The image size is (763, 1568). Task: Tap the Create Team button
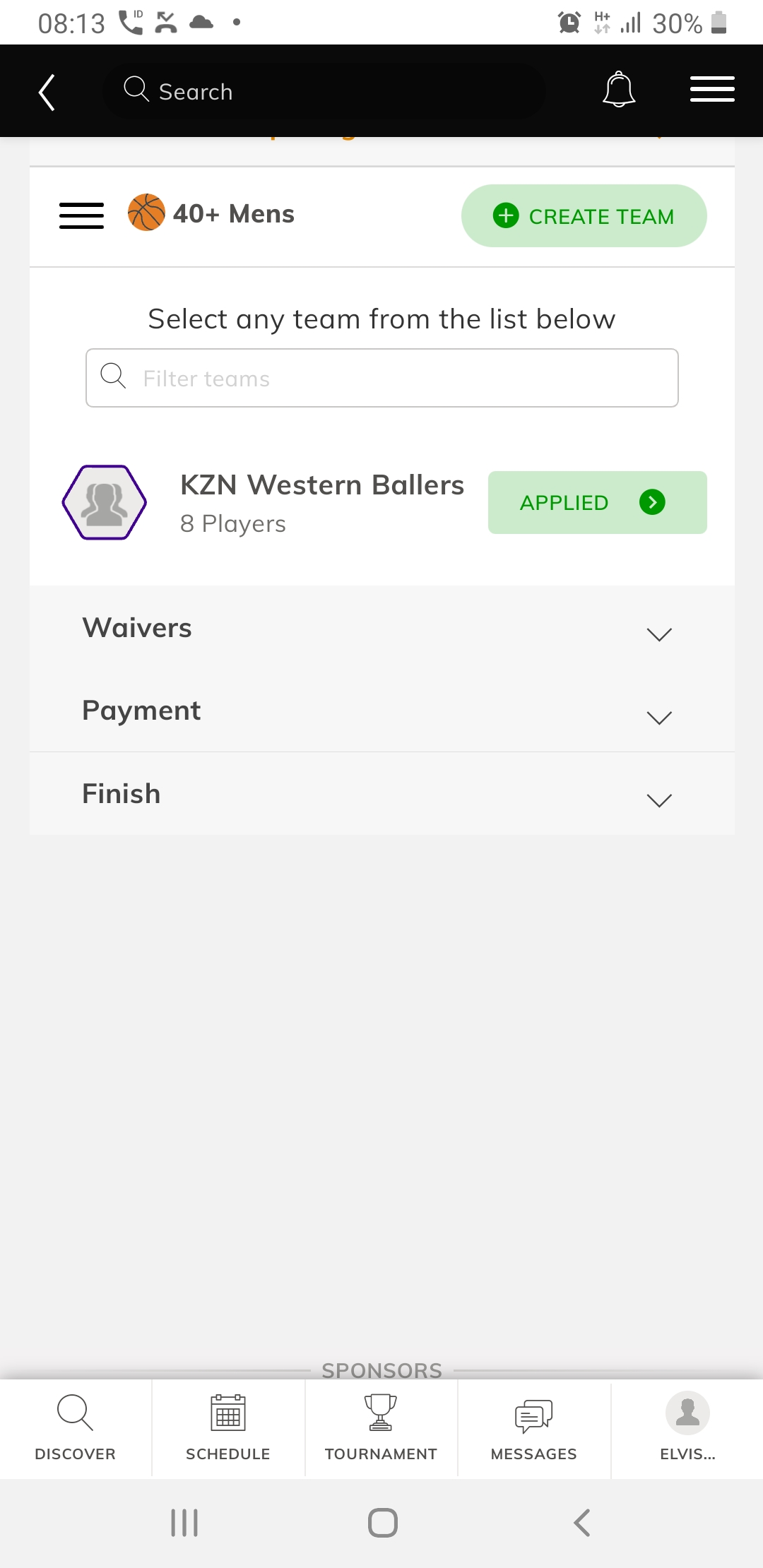coord(584,216)
